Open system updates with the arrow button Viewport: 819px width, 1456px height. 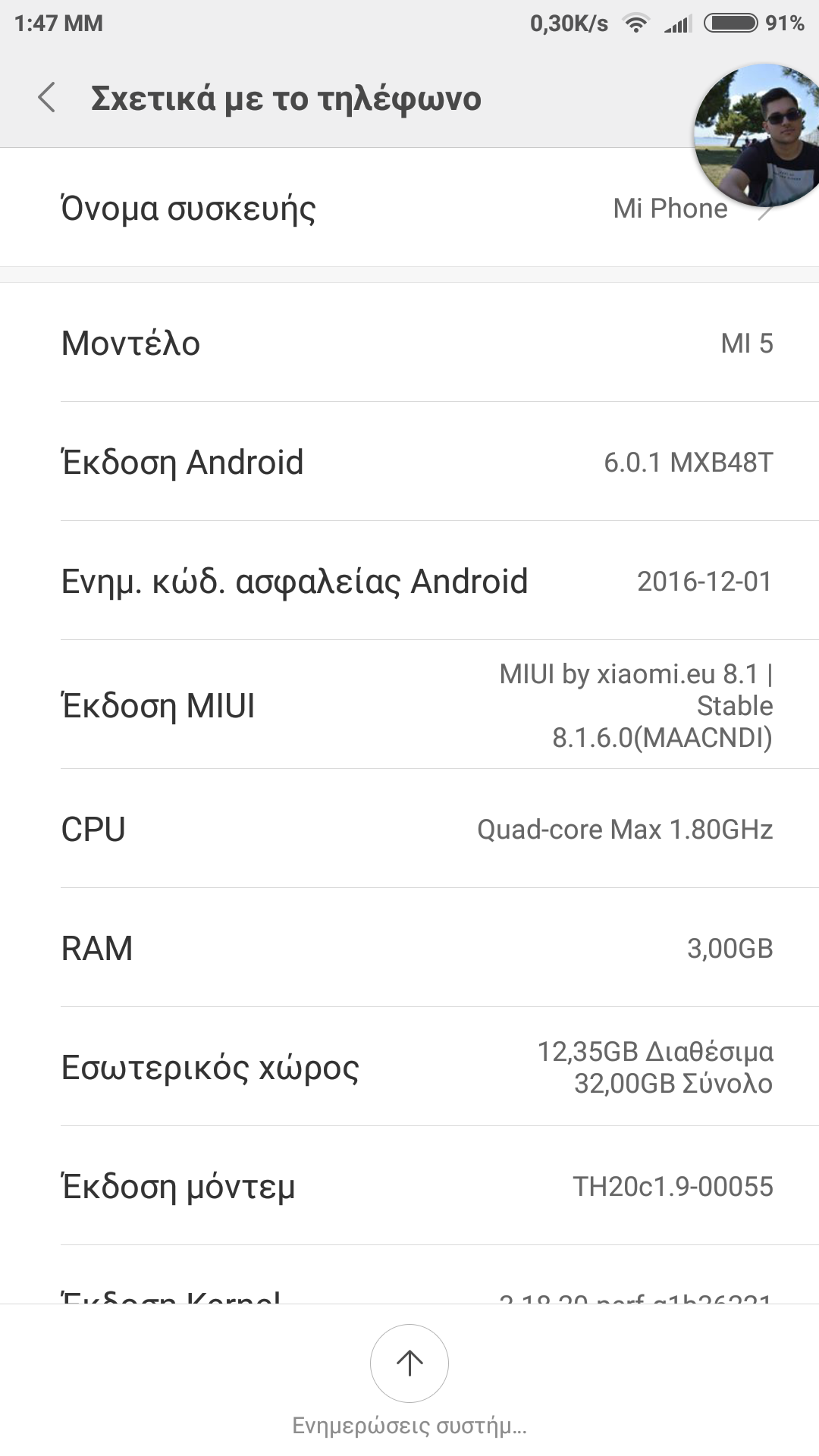click(x=409, y=1363)
